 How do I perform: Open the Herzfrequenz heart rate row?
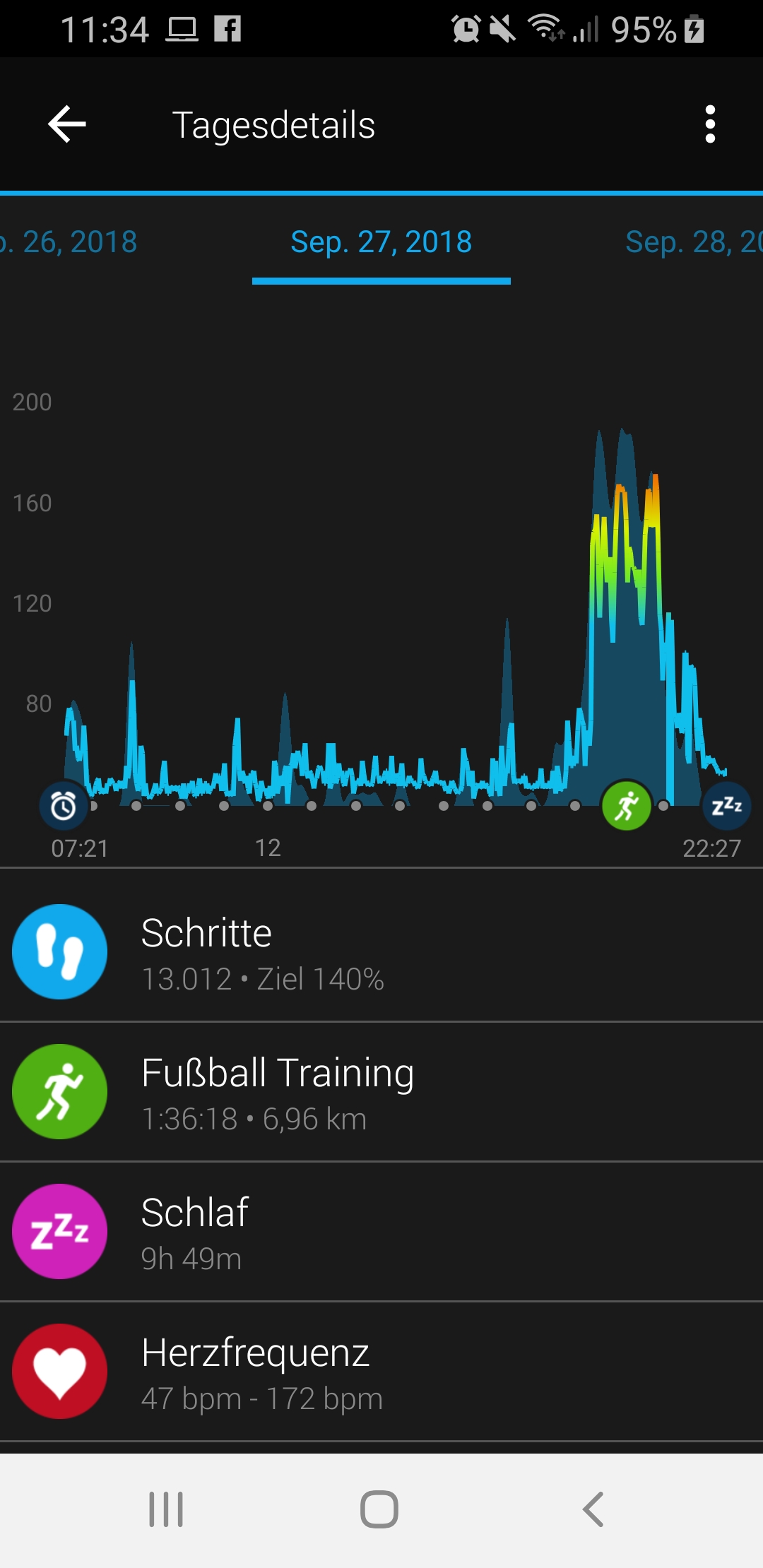tap(381, 1371)
